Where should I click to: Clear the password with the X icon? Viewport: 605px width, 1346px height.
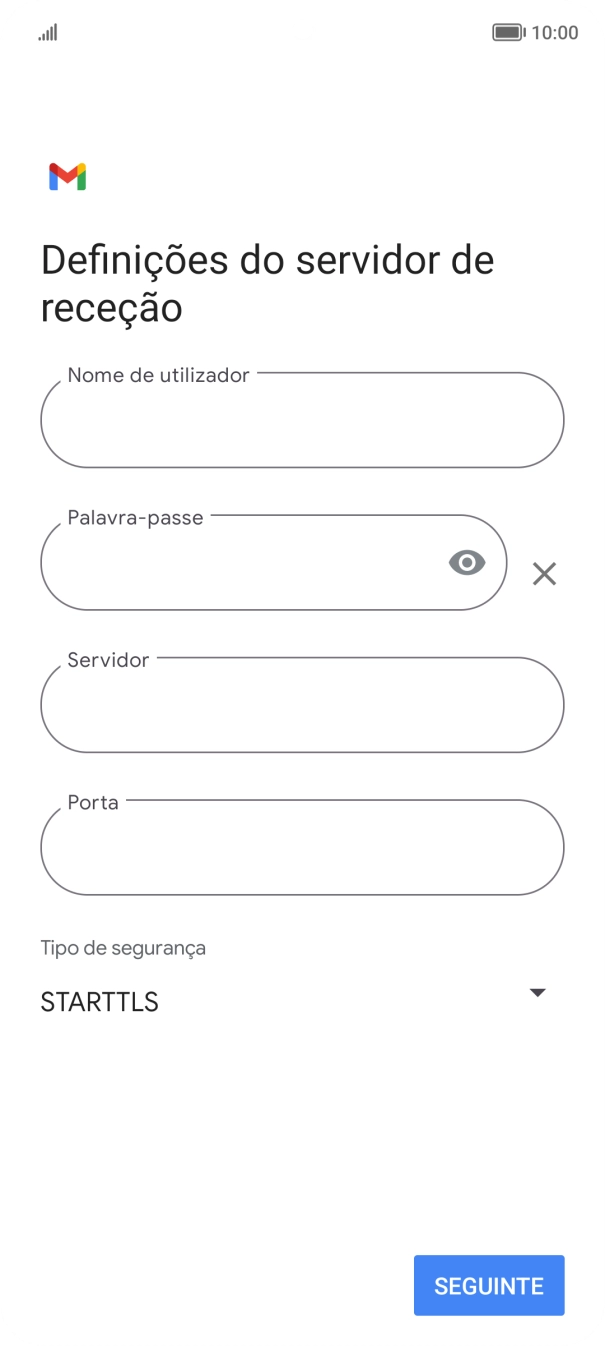tap(544, 573)
